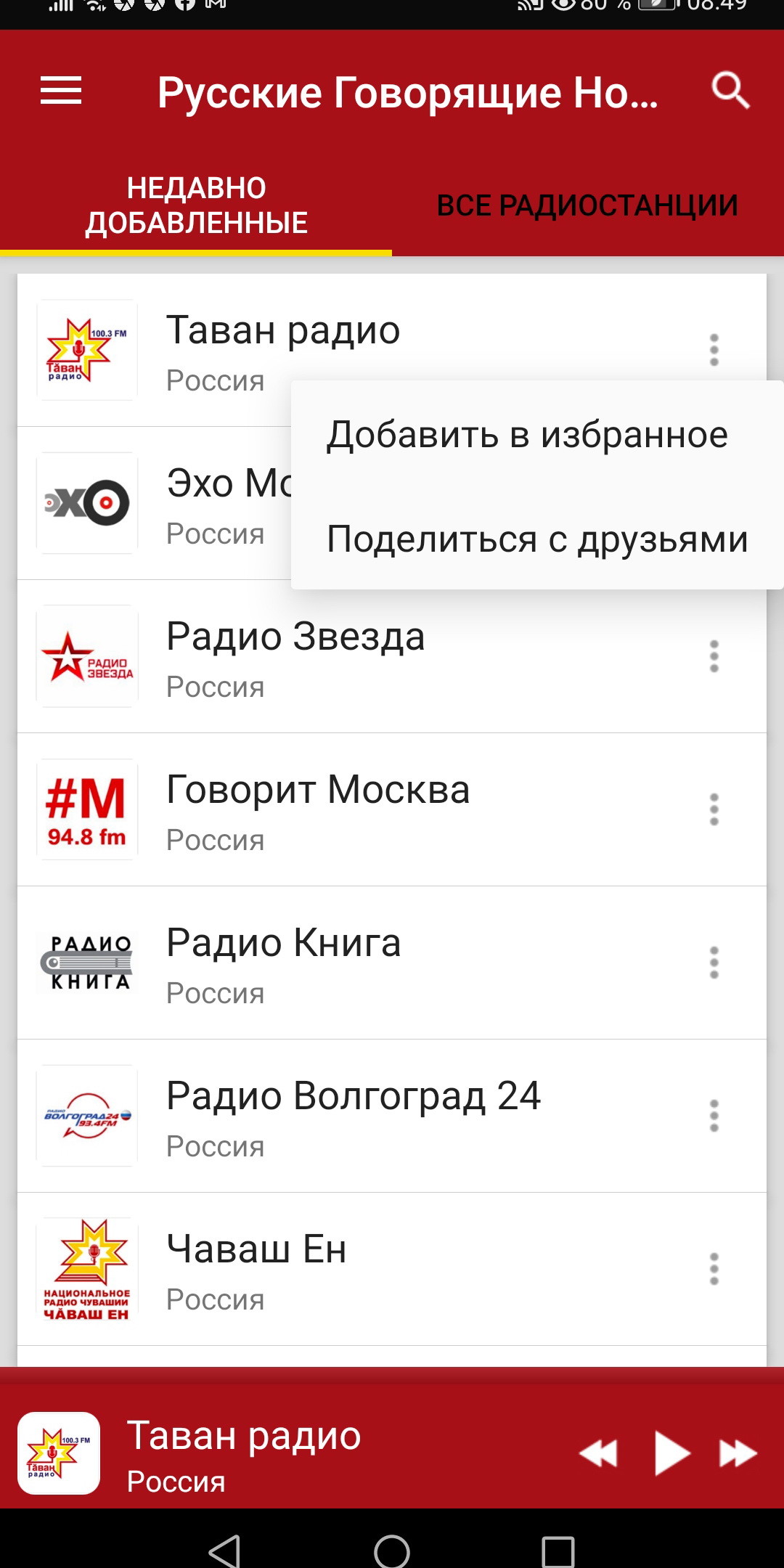Open the Радио Волгоград 24 station
This screenshot has width=784, height=1568.
tap(392, 1116)
